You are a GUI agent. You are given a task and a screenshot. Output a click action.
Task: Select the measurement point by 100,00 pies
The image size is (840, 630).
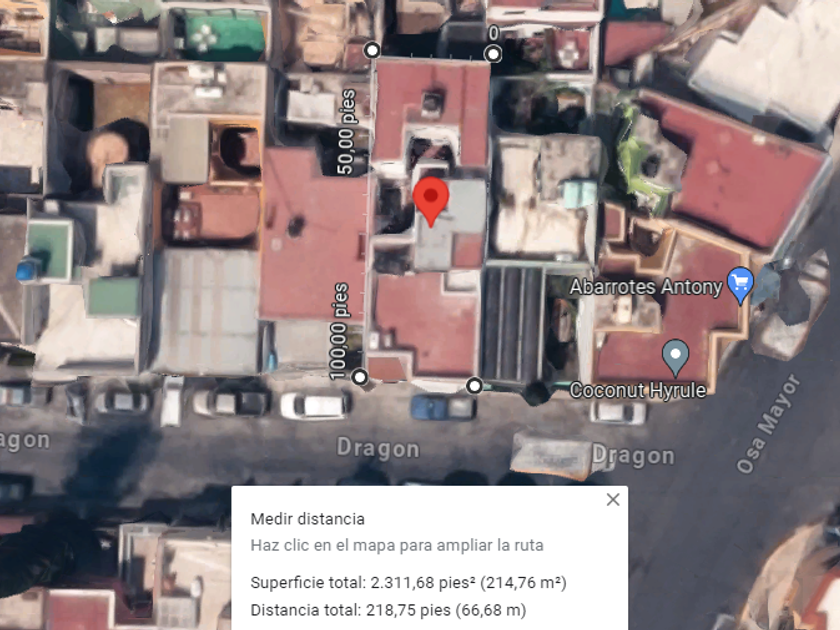pyautogui.click(x=360, y=377)
